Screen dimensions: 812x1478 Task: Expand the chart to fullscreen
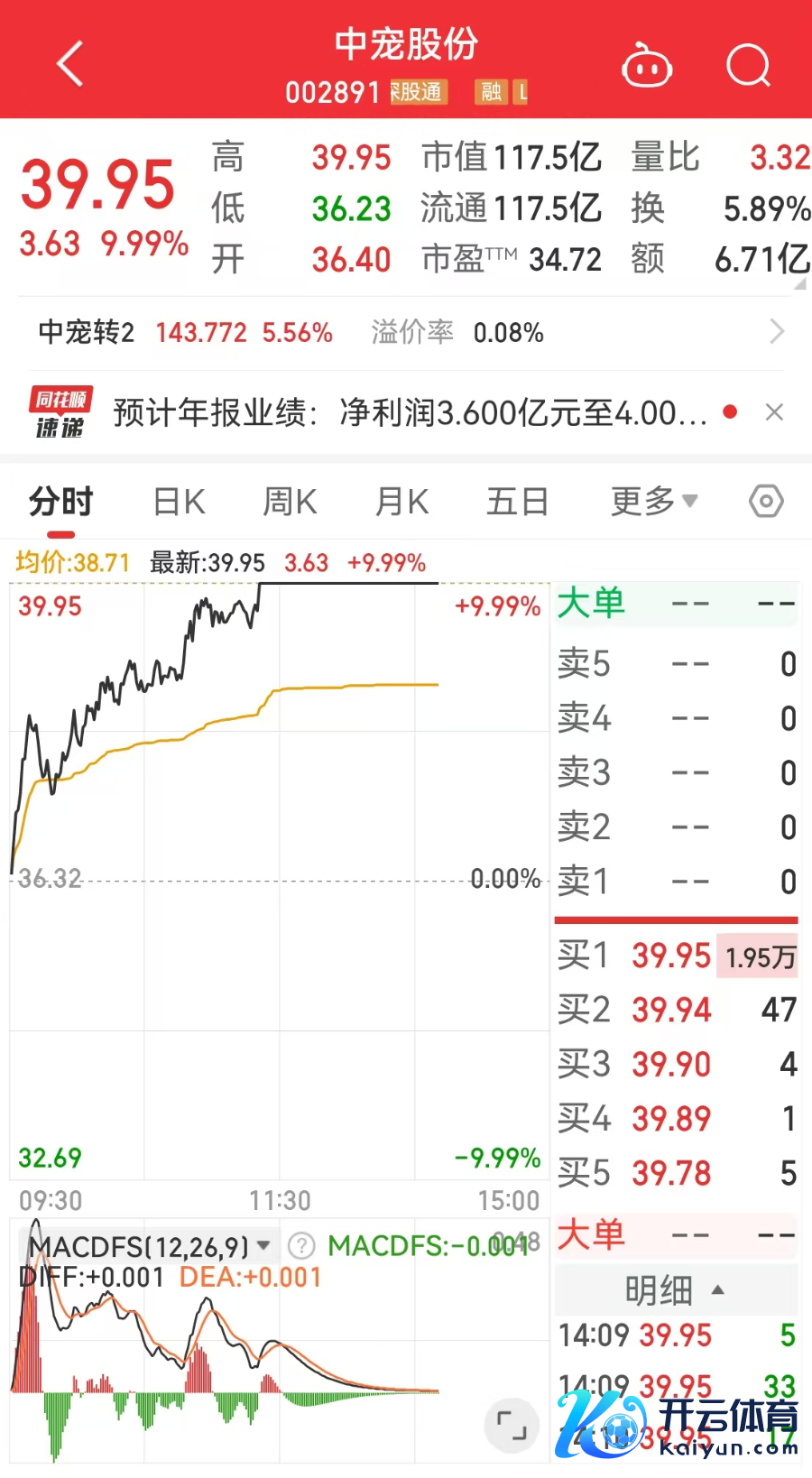[x=512, y=1426]
